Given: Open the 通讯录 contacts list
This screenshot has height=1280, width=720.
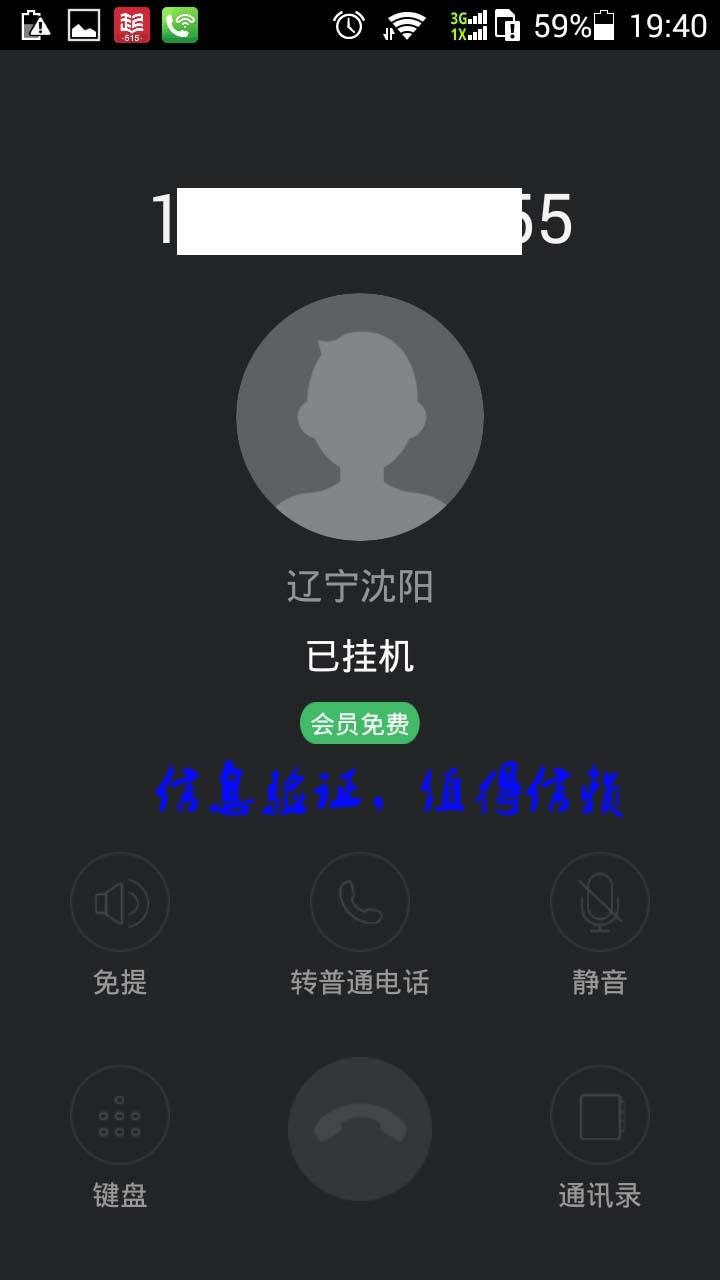Looking at the screenshot, I should pyautogui.click(x=600, y=1116).
